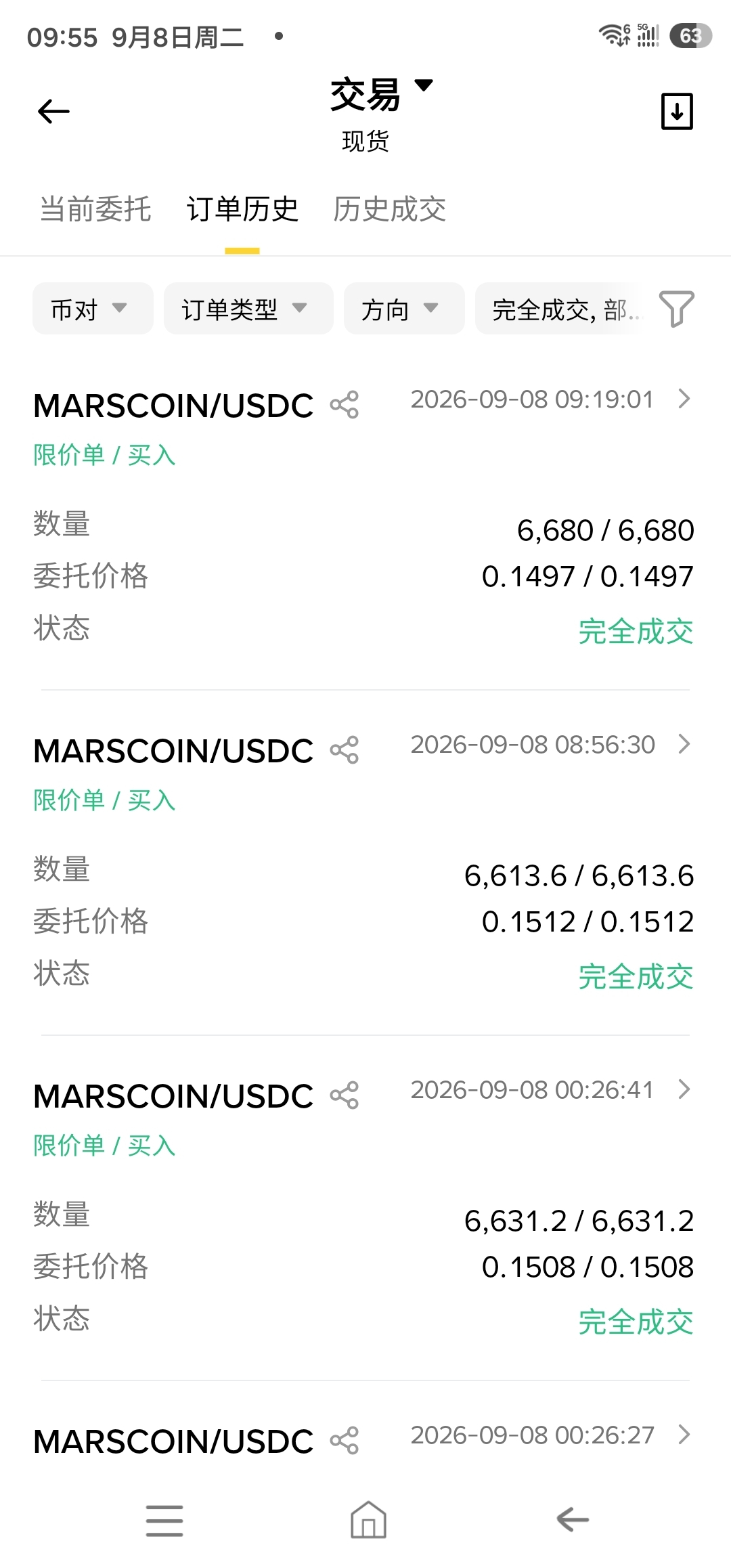Open details of the 09:19:01 order
Image resolution: width=731 pixels, height=1568 pixels.
tap(684, 399)
